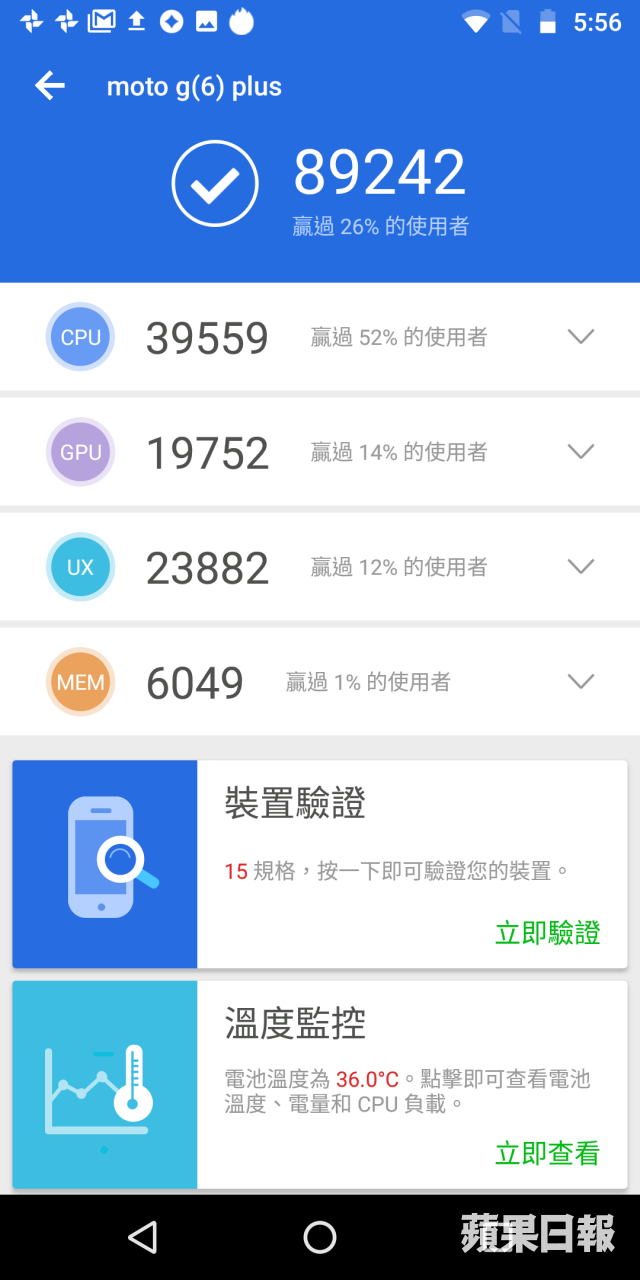Tap the system back button

tap(143, 1238)
